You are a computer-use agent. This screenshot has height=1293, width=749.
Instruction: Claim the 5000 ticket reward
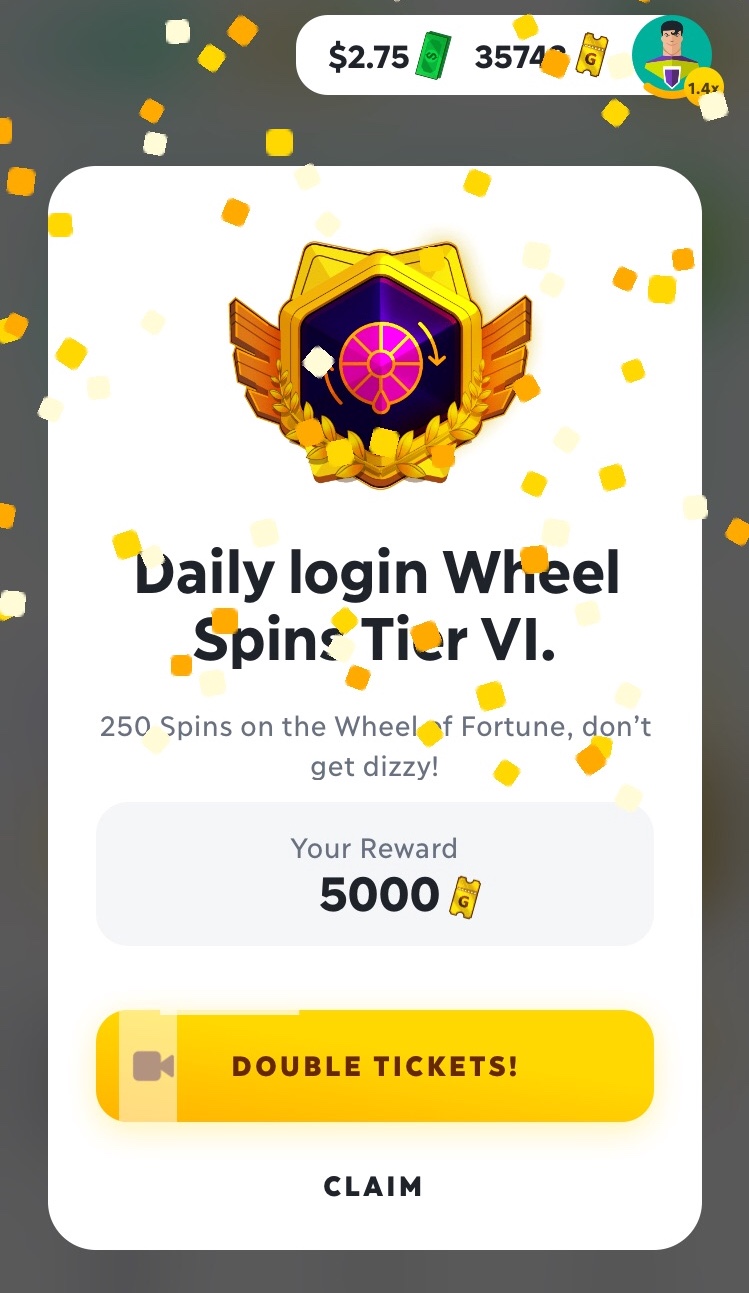tap(373, 1187)
